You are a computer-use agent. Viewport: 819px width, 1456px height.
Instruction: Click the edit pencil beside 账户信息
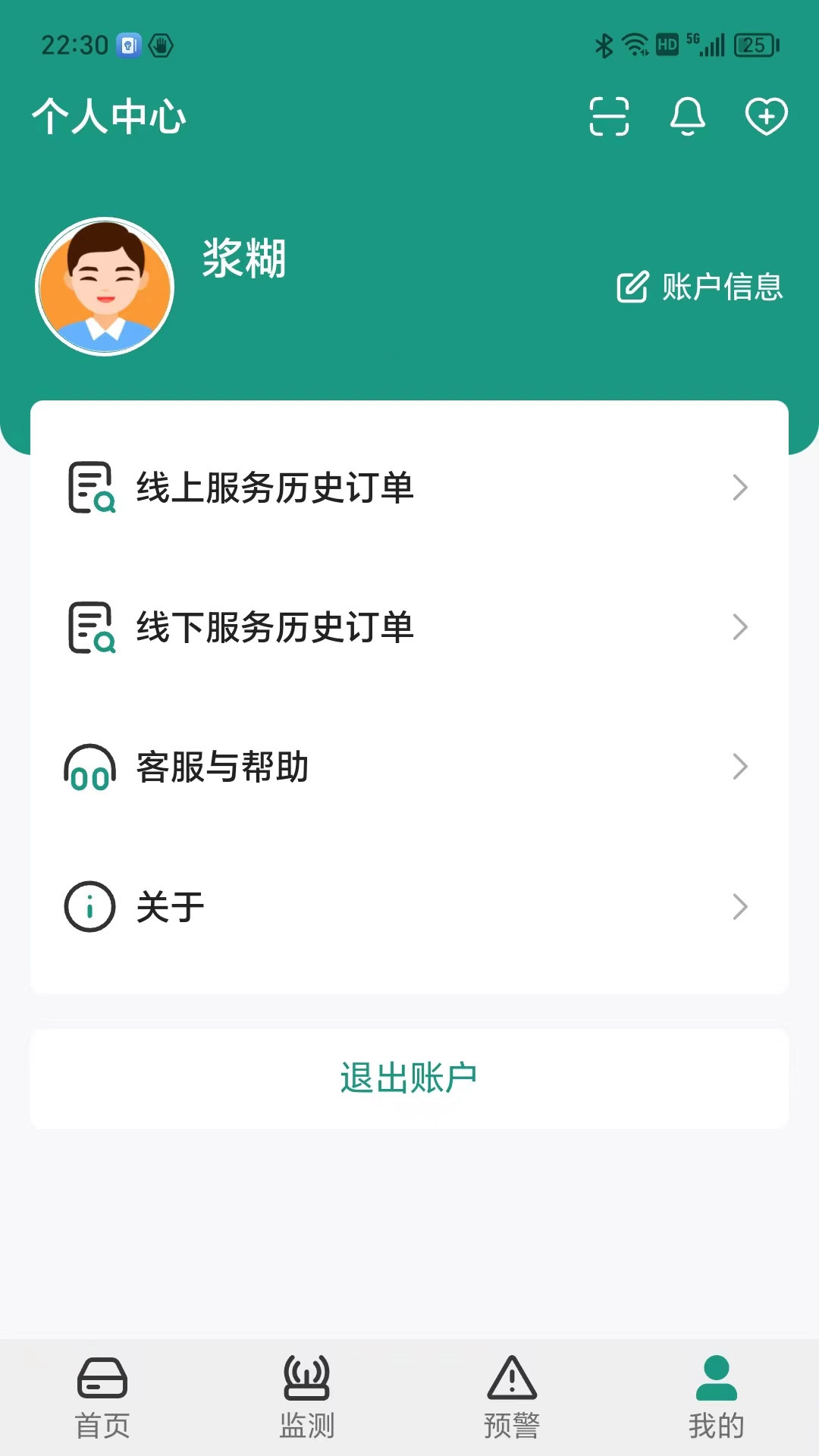pos(632,288)
